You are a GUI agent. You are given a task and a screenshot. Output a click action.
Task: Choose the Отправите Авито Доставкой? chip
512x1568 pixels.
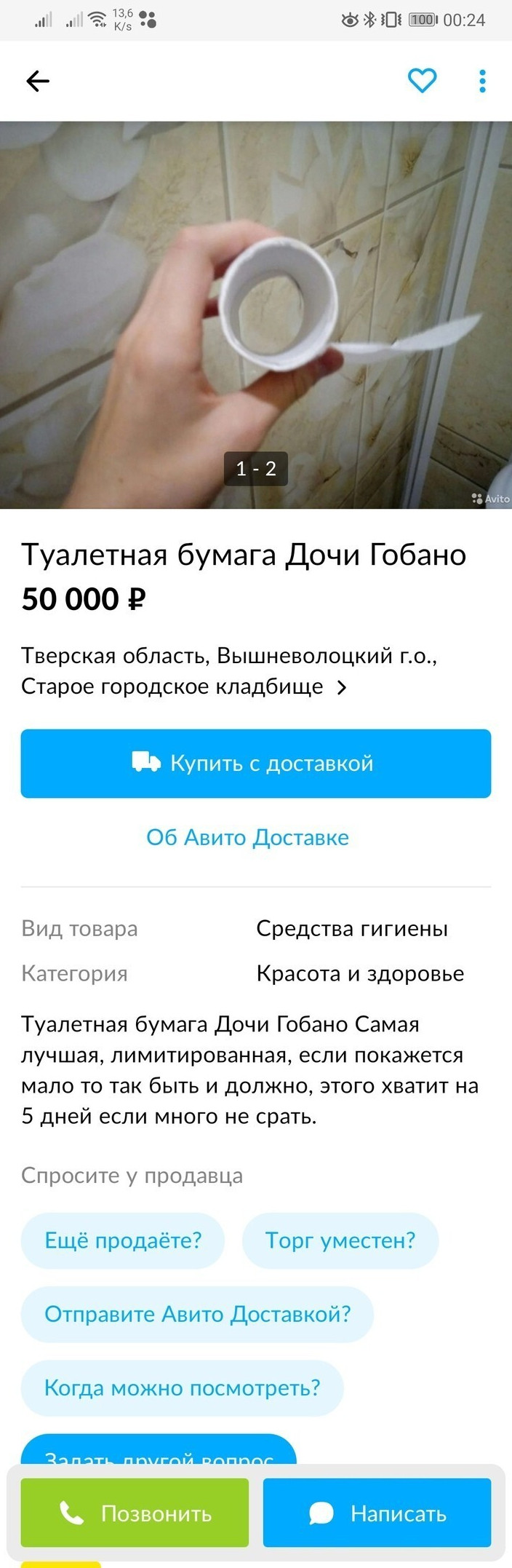pos(197,1314)
